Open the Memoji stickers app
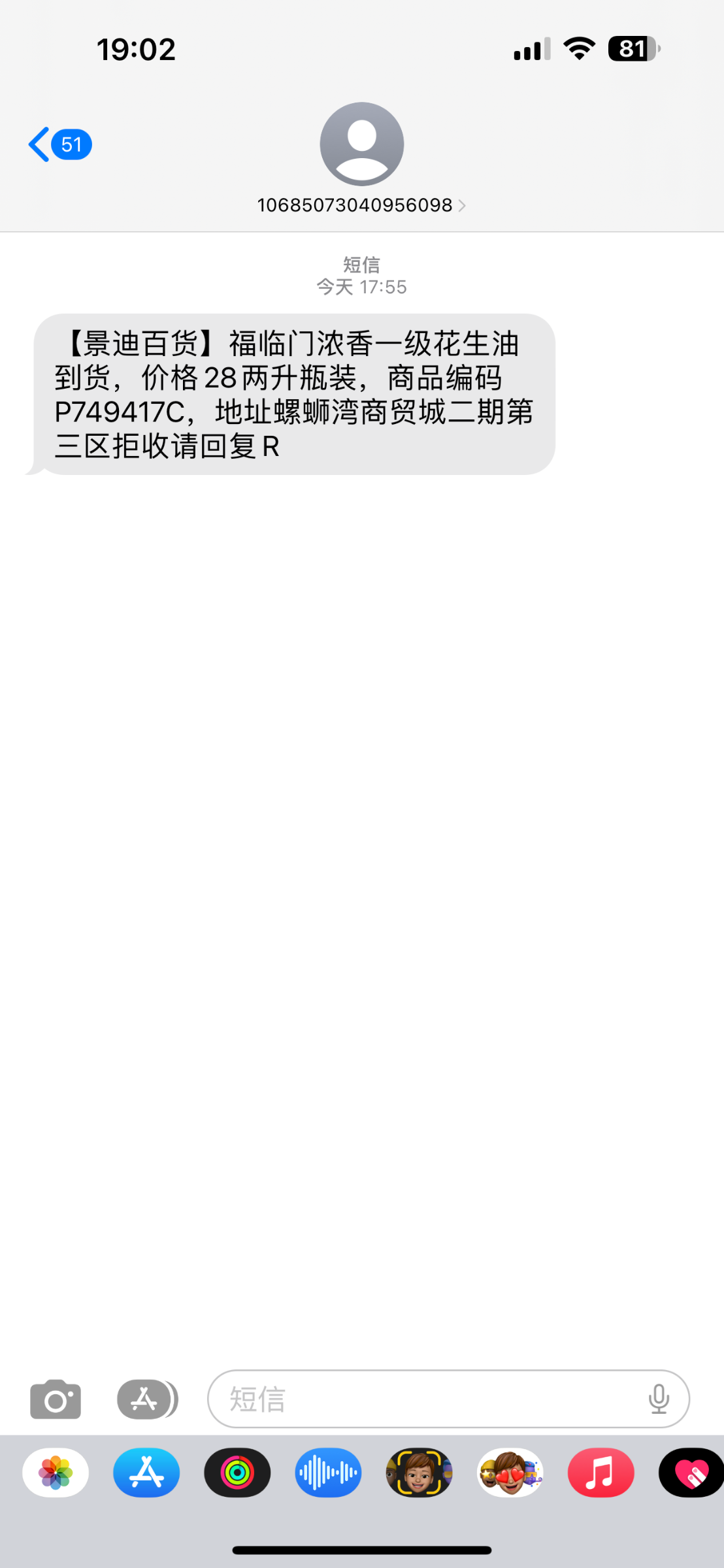The height and width of the screenshot is (1568, 724). tap(510, 1473)
